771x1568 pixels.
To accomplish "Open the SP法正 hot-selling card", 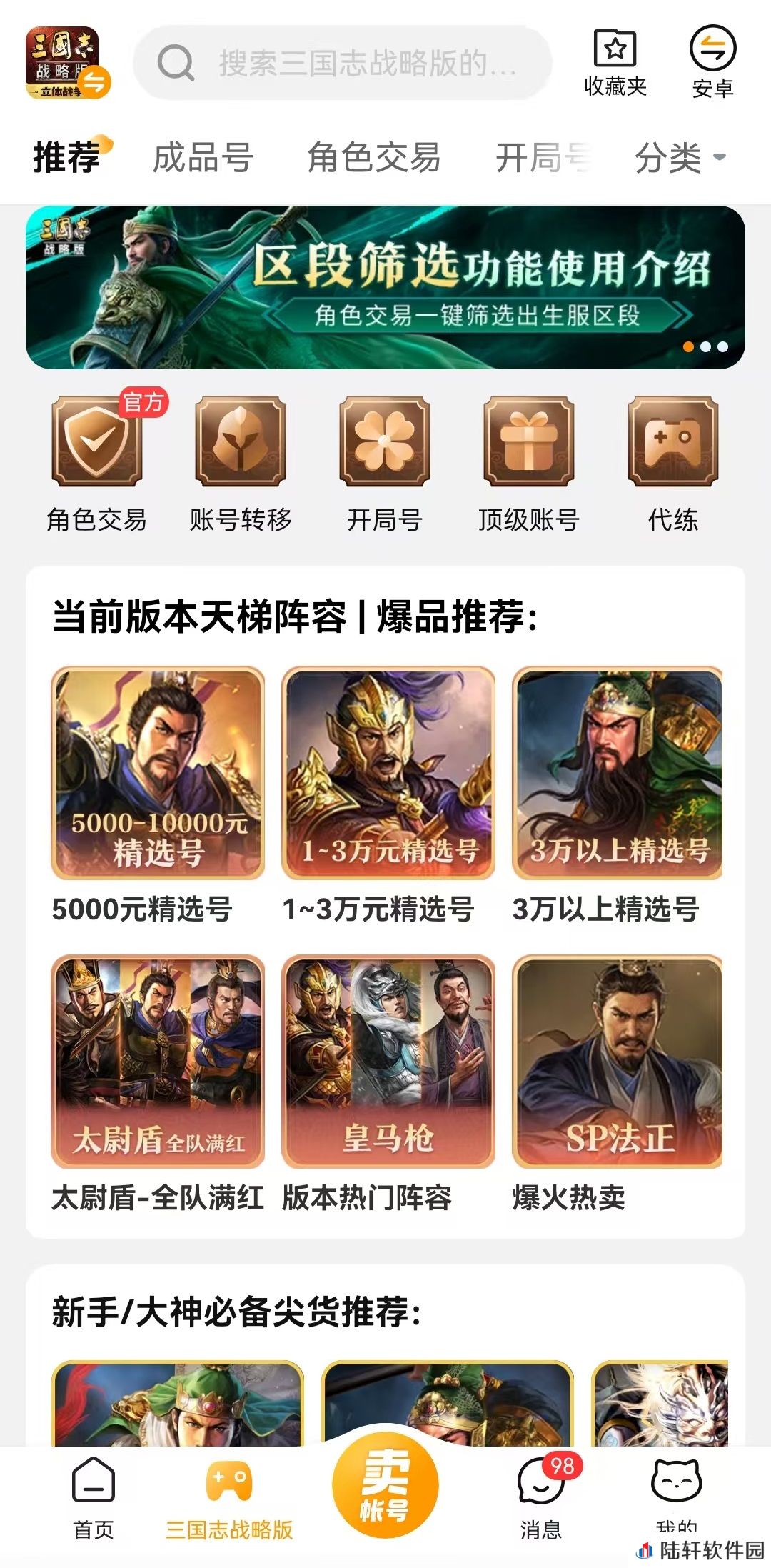I will [x=618, y=1062].
